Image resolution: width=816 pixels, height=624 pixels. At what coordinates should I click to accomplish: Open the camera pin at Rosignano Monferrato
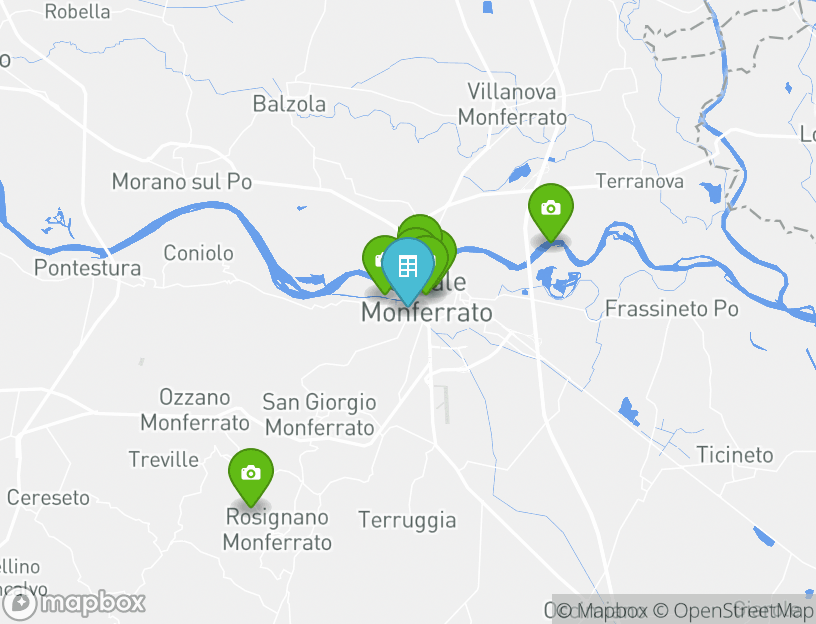pyautogui.click(x=250, y=474)
